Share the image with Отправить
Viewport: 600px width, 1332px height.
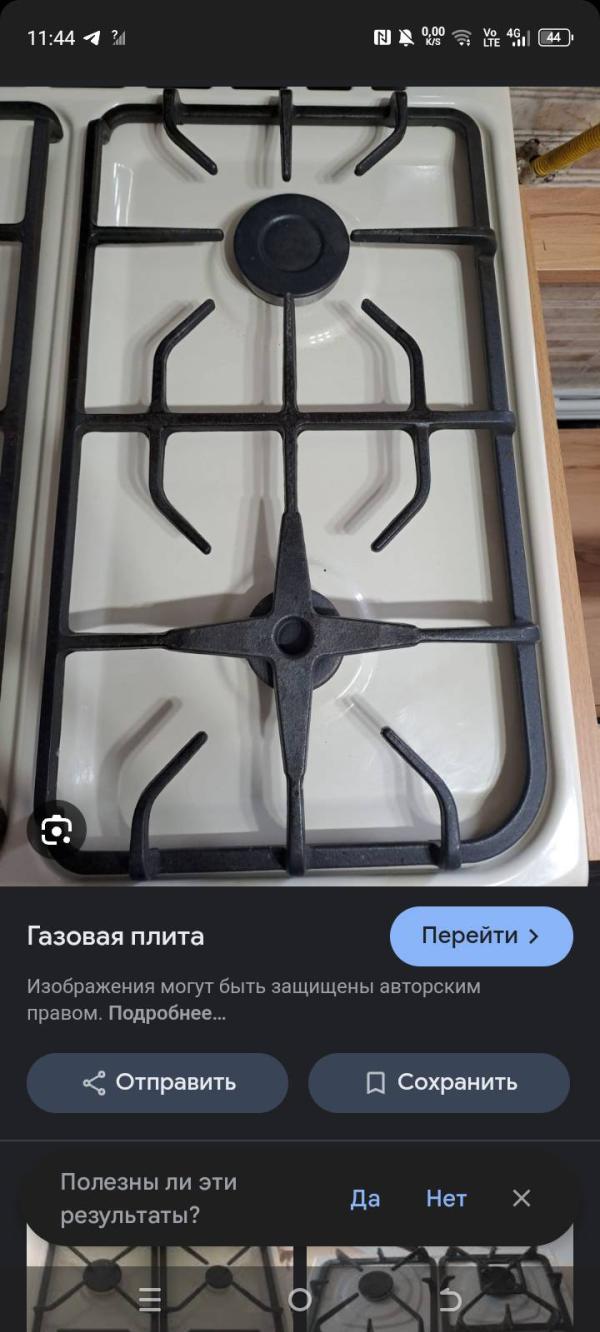(157, 1082)
